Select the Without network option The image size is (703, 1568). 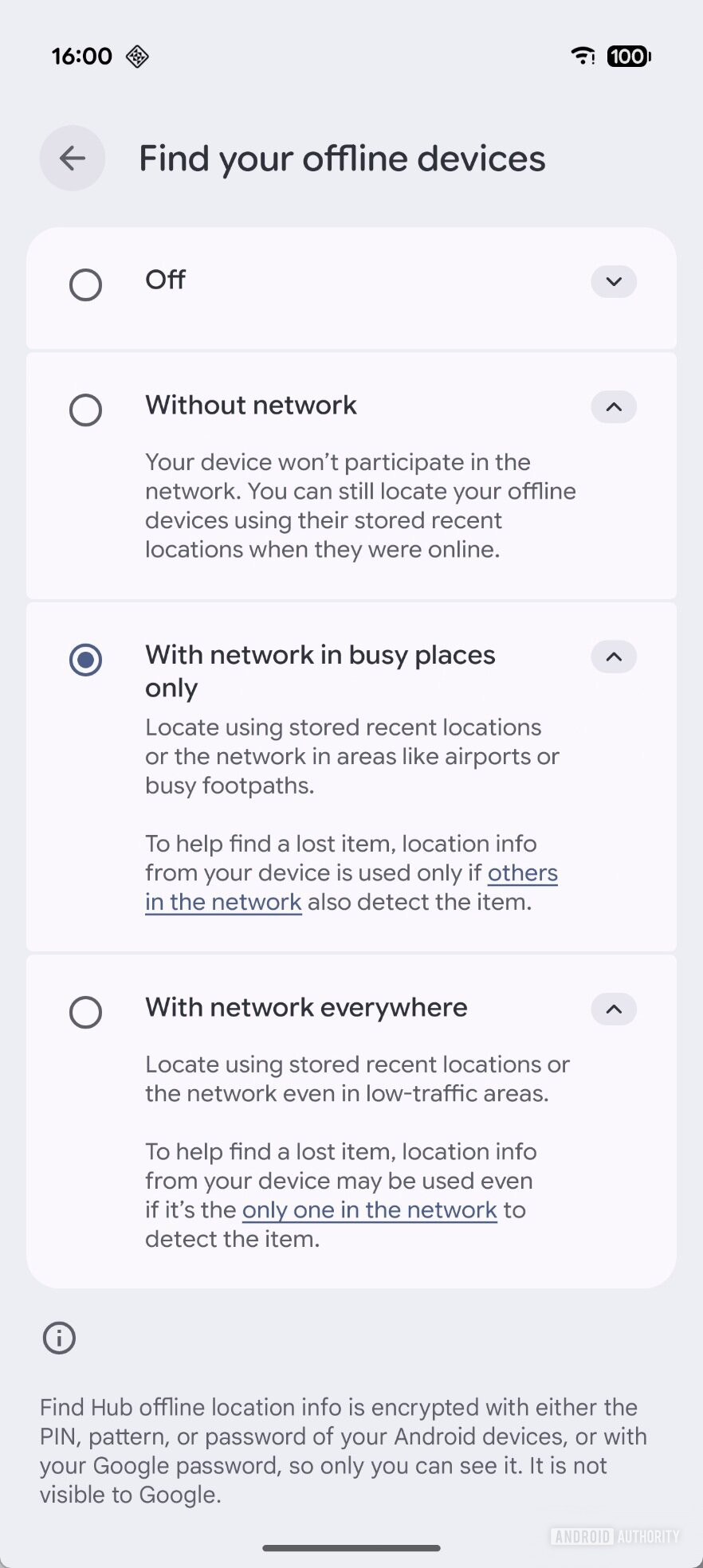pyautogui.click(x=85, y=410)
